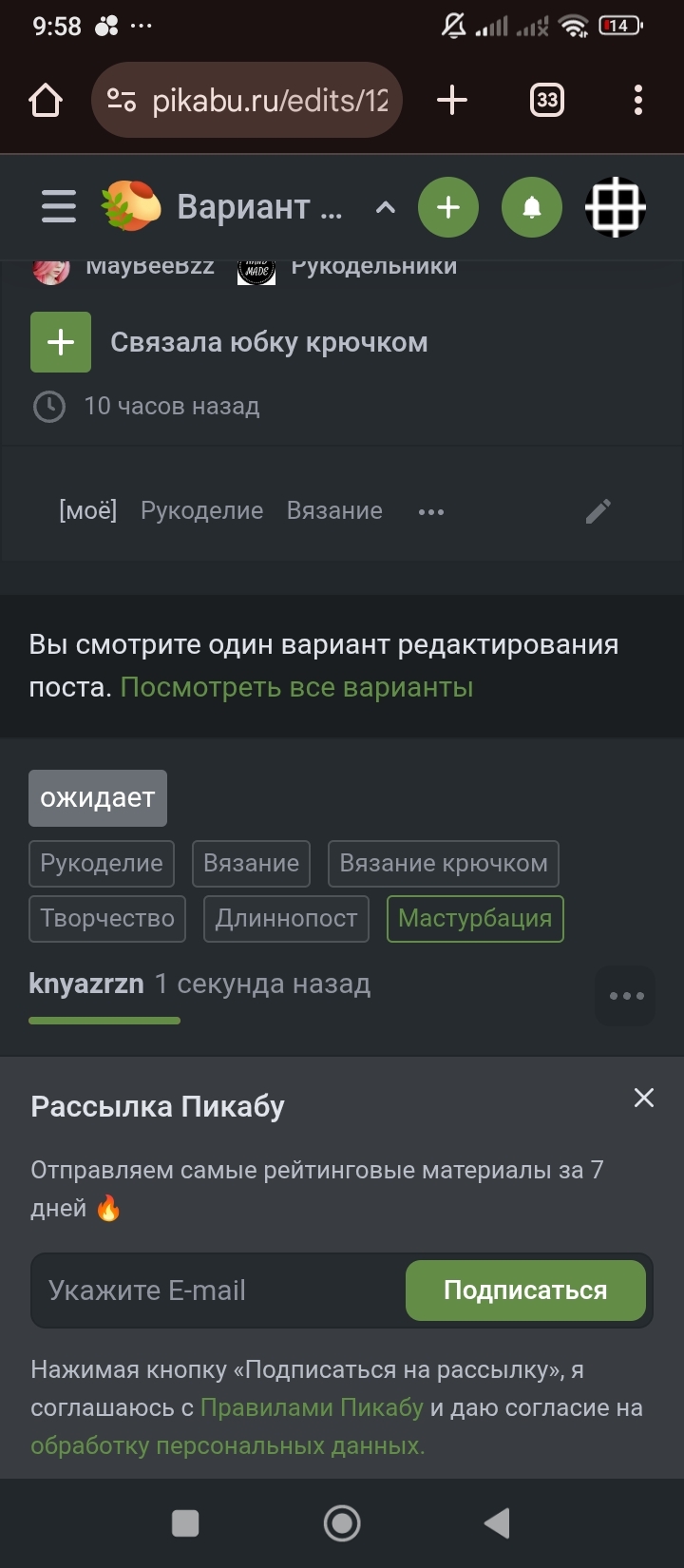
Task: Focus the 'Укажите E-mail' field
Action: pyautogui.click(x=218, y=1291)
